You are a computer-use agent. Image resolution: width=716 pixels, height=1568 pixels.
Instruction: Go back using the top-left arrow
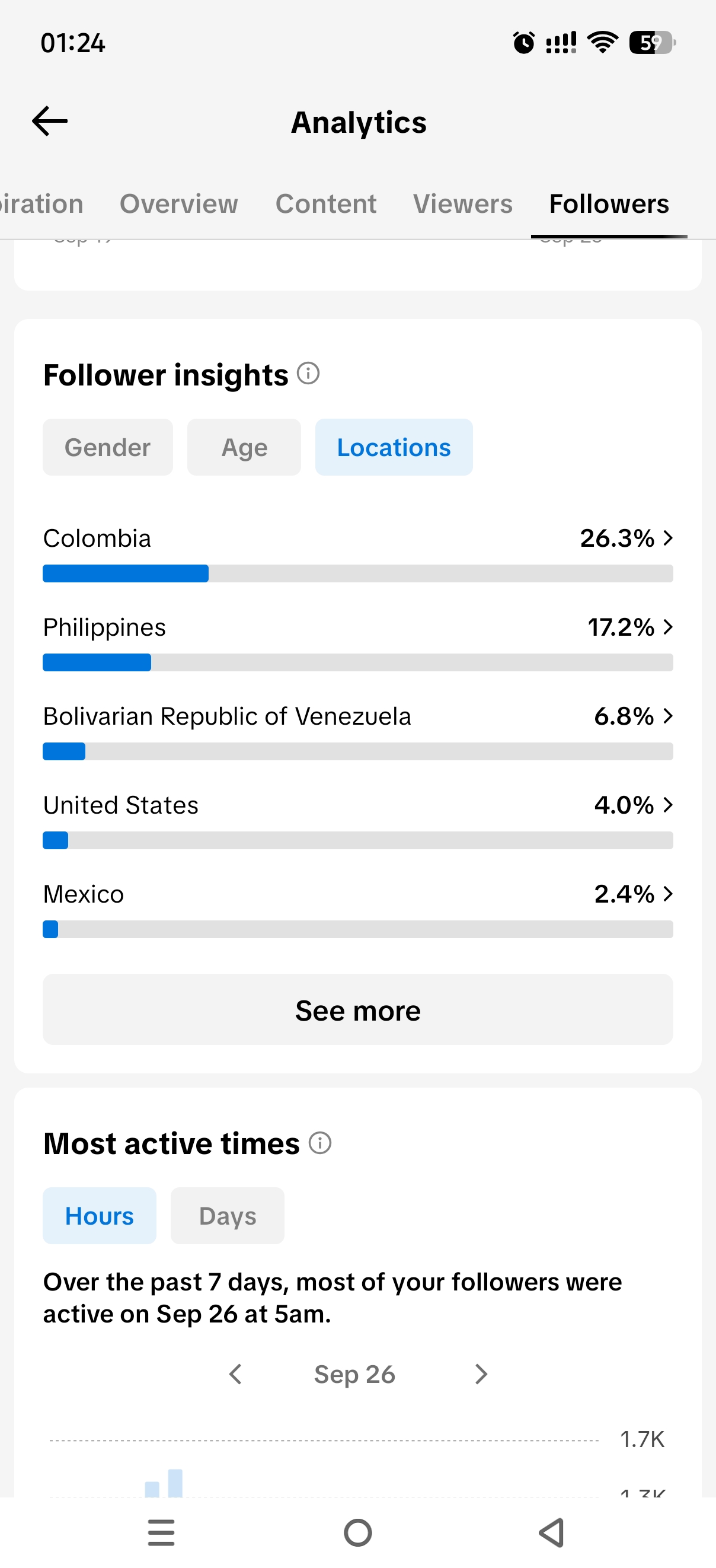tap(50, 121)
